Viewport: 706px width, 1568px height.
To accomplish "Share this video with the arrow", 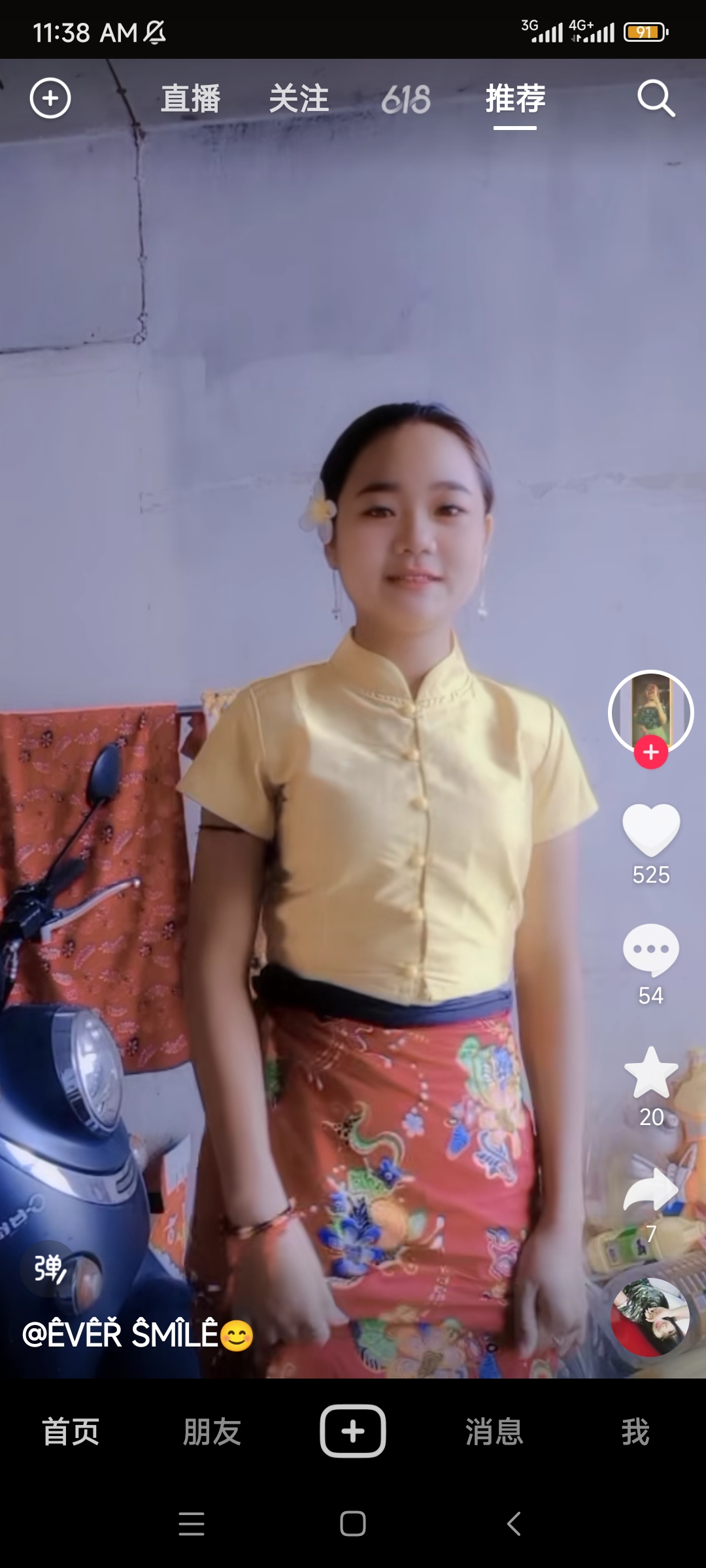I will [x=651, y=1190].
